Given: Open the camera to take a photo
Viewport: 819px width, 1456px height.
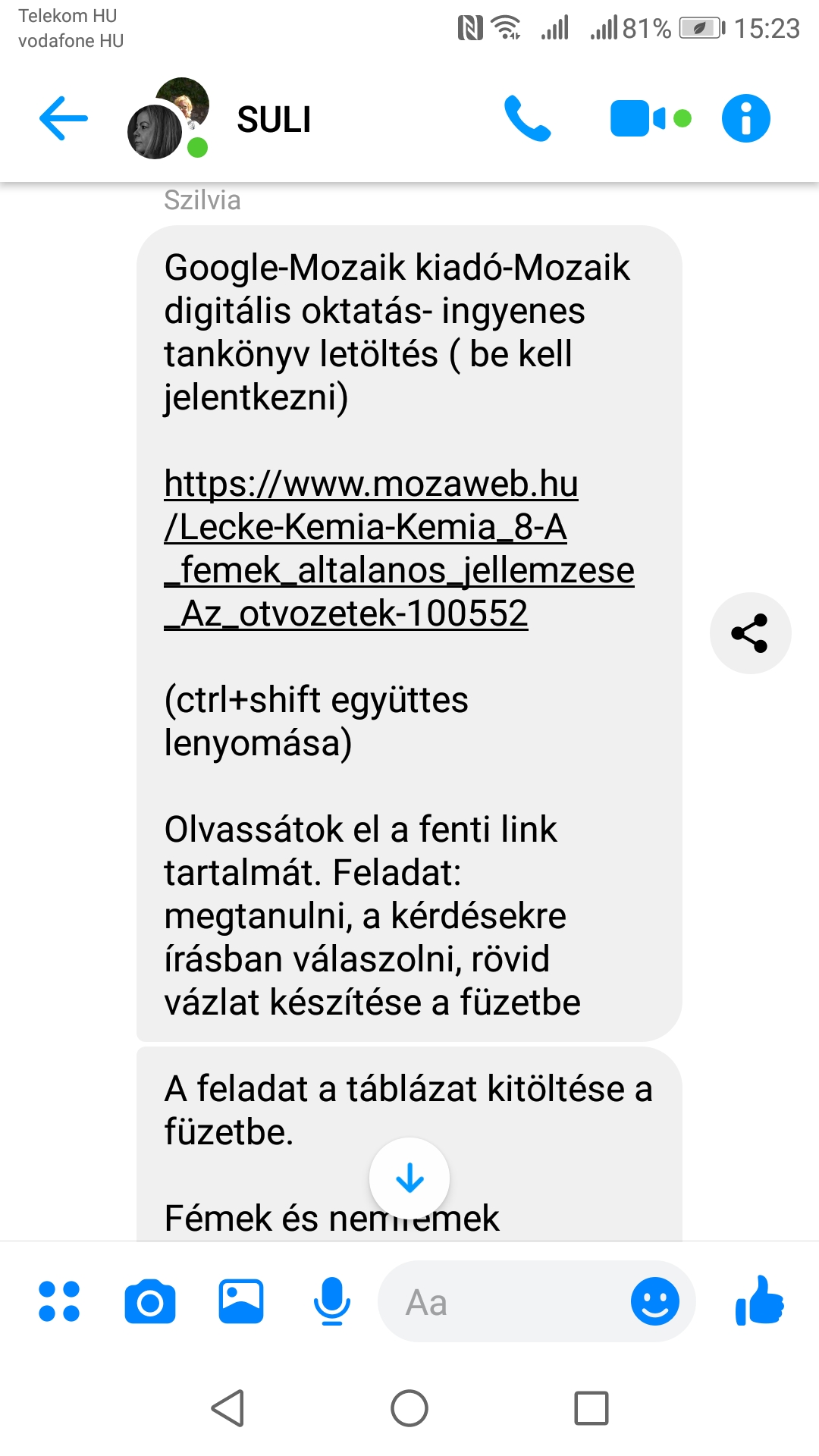Looking at the screenshot, I should (150, 1301).
